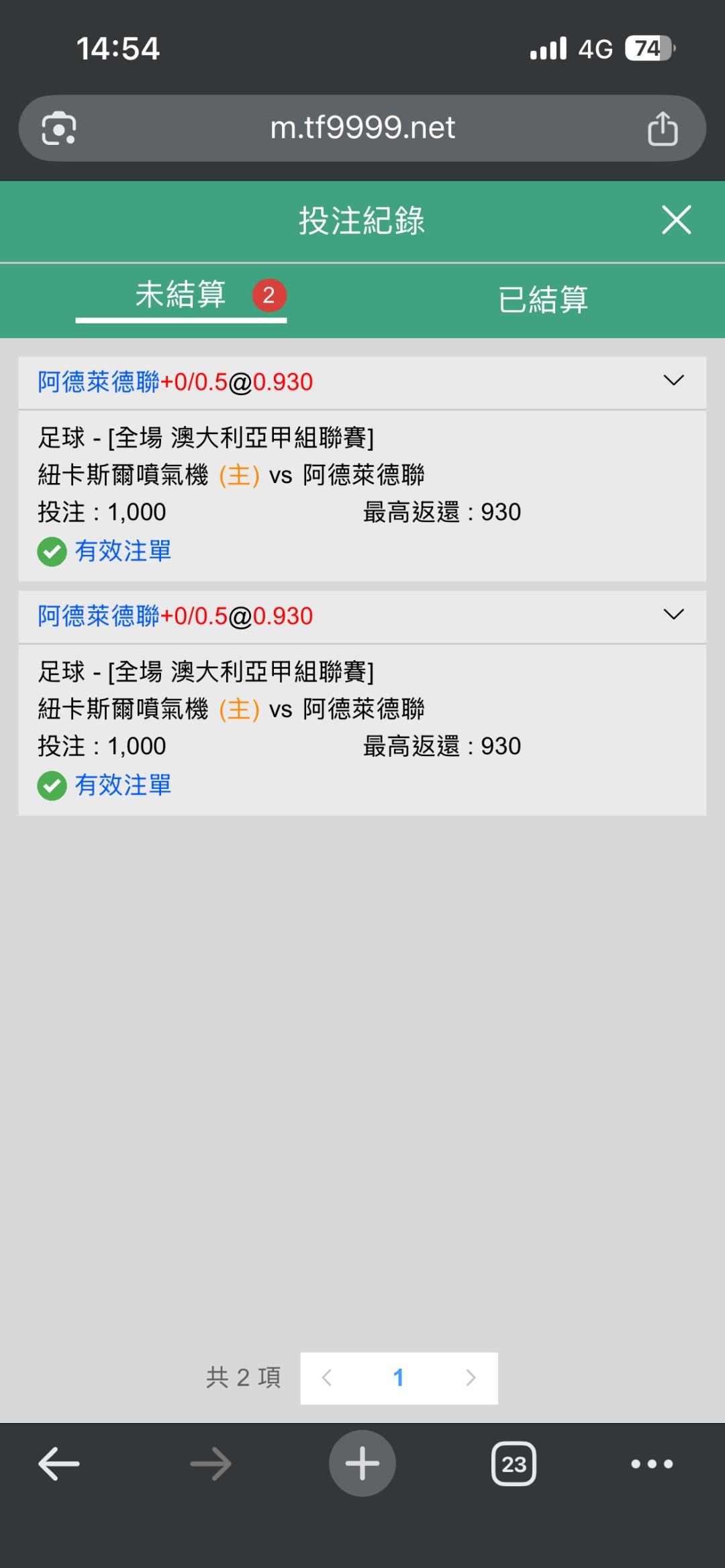Close the 投注紀錄 betting record panel
Viewport: 725px width, 1568px height.
(x=676, y=220)
